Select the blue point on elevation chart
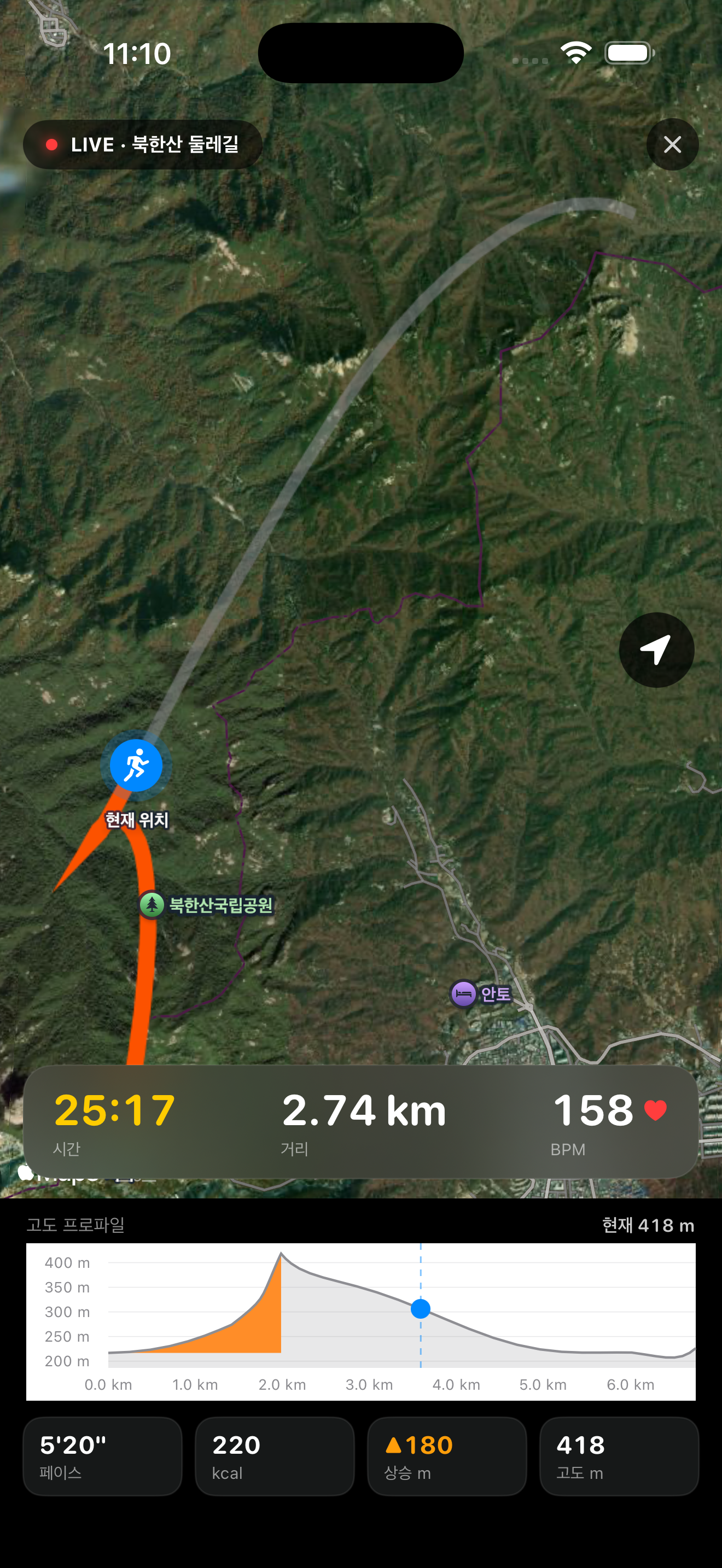Image resolution: width=722 pixels, height=1568 pixels. click(421, 1308)
